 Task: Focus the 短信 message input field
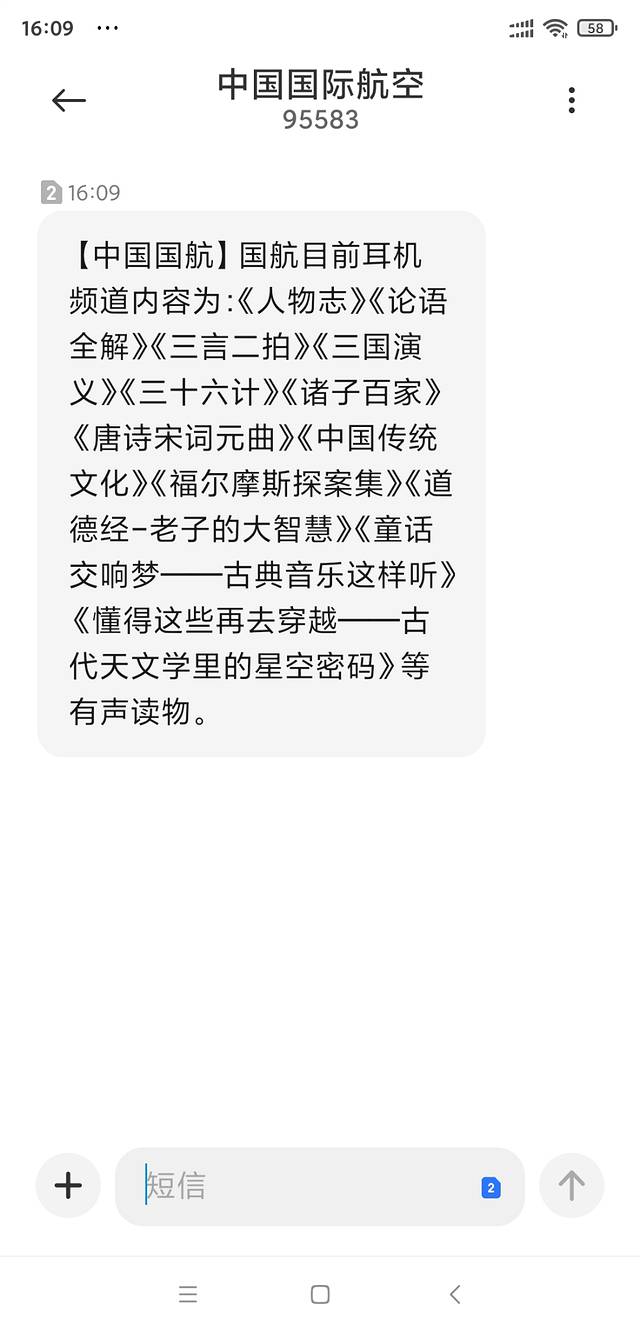pos(300,1186)
